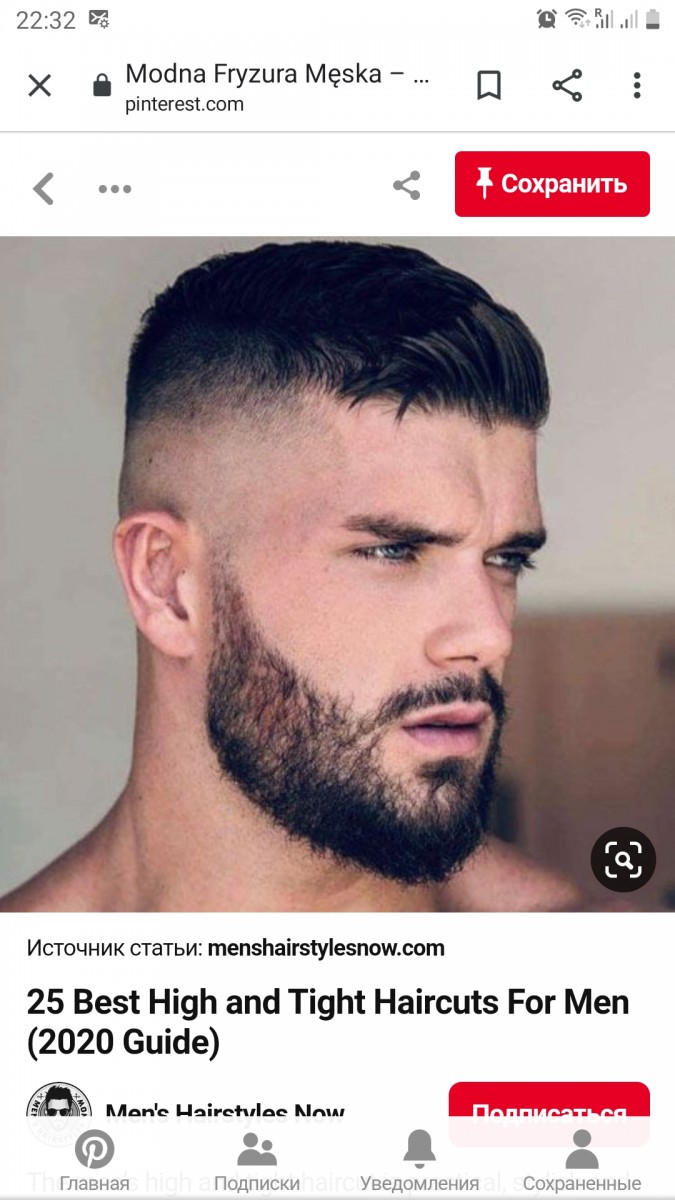Image resolution: width=675 pixels, height=1200 pixels.
Task: Go back with the Pinterest back arrow
Action: 43,188
